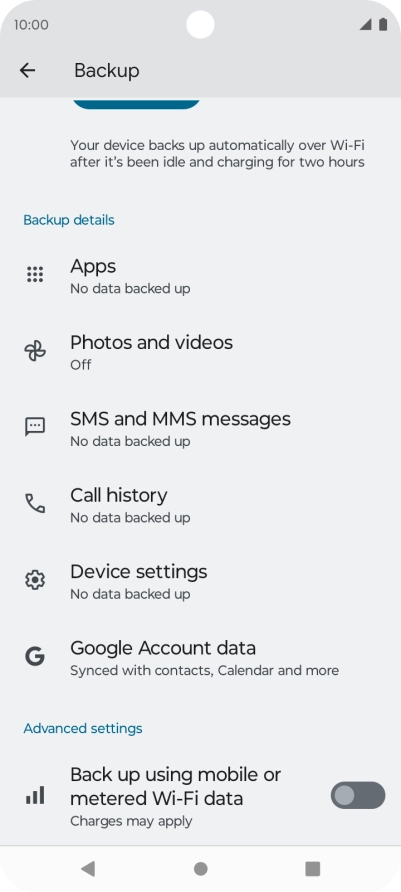Open Google Account data sync
Screen dimensions: 401x892
(x=200, y=657)
